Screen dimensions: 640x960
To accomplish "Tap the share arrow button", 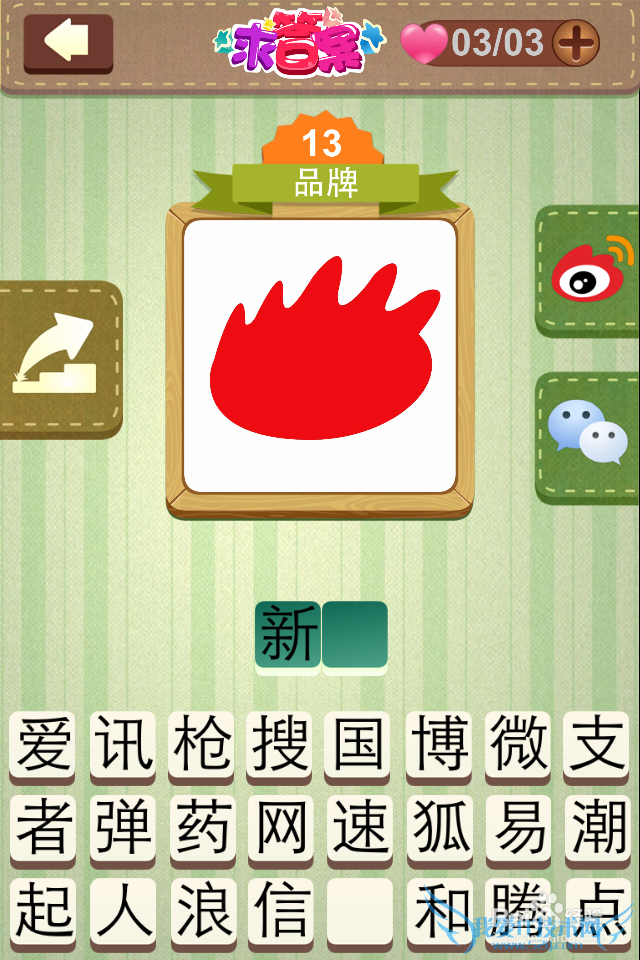I will point(58,357).
